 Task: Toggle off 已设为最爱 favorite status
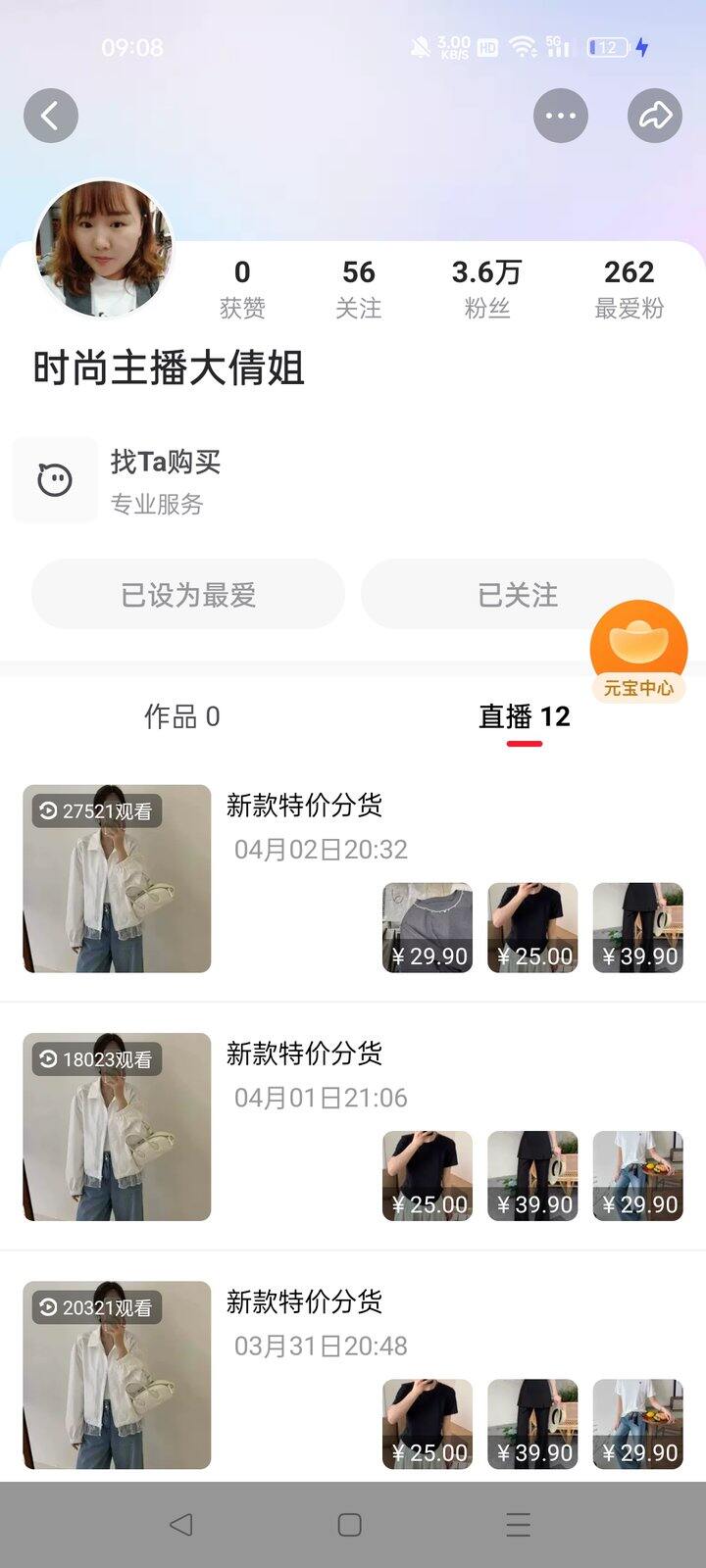(188, 594)
